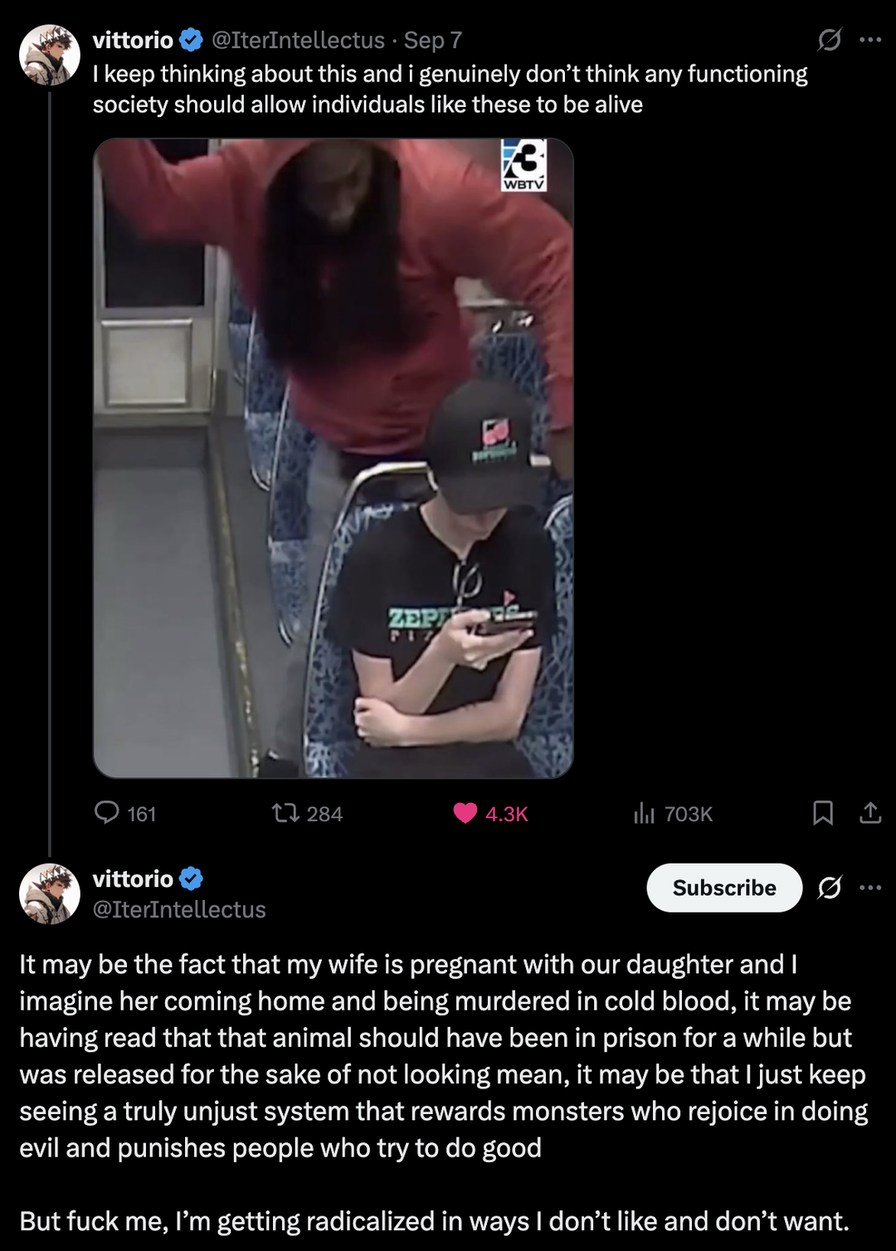The height and width of the screenshot is (1251, 896).
Task: Bookmark the Sep 7 post
Action: tap(822, 814)
